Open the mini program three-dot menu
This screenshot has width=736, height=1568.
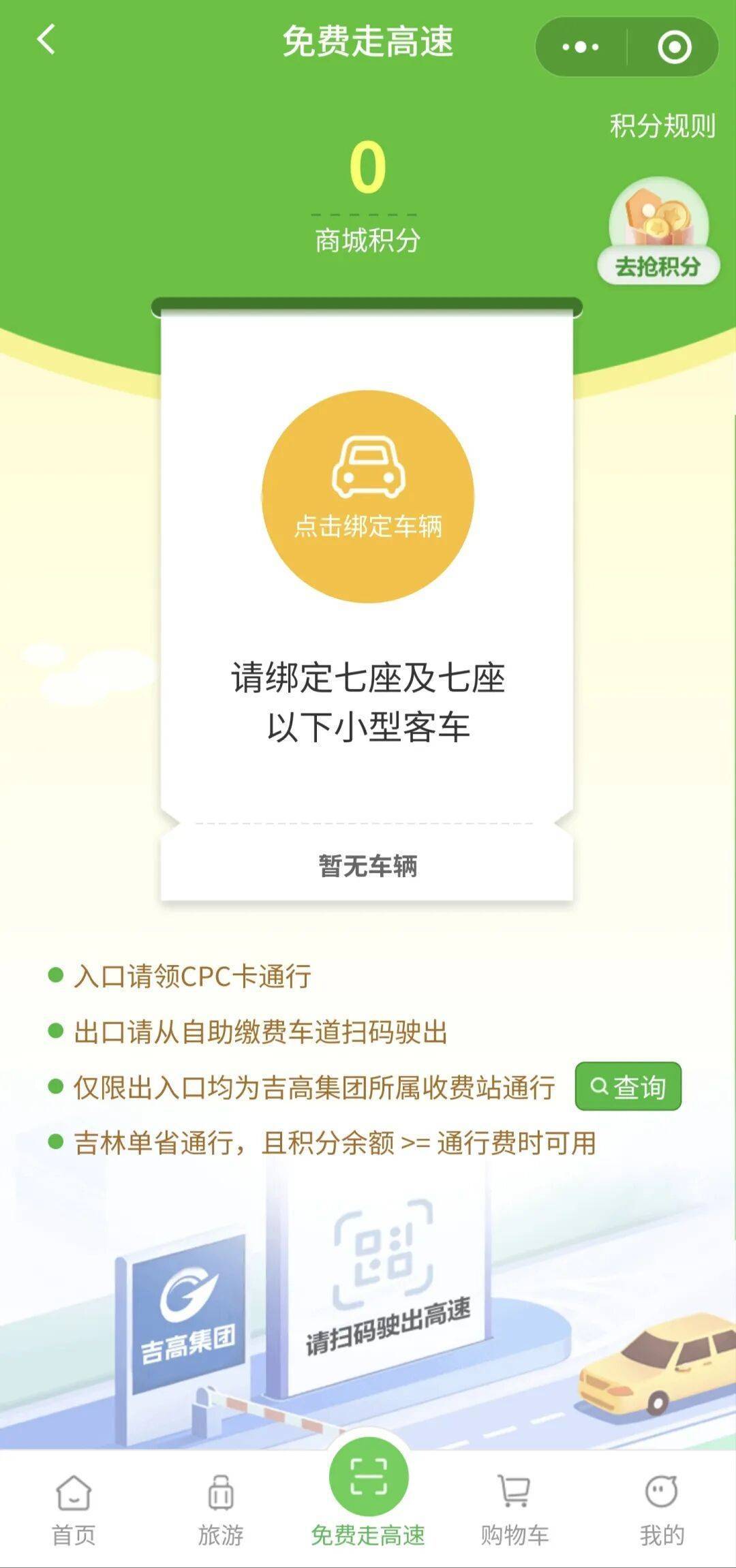580,47
